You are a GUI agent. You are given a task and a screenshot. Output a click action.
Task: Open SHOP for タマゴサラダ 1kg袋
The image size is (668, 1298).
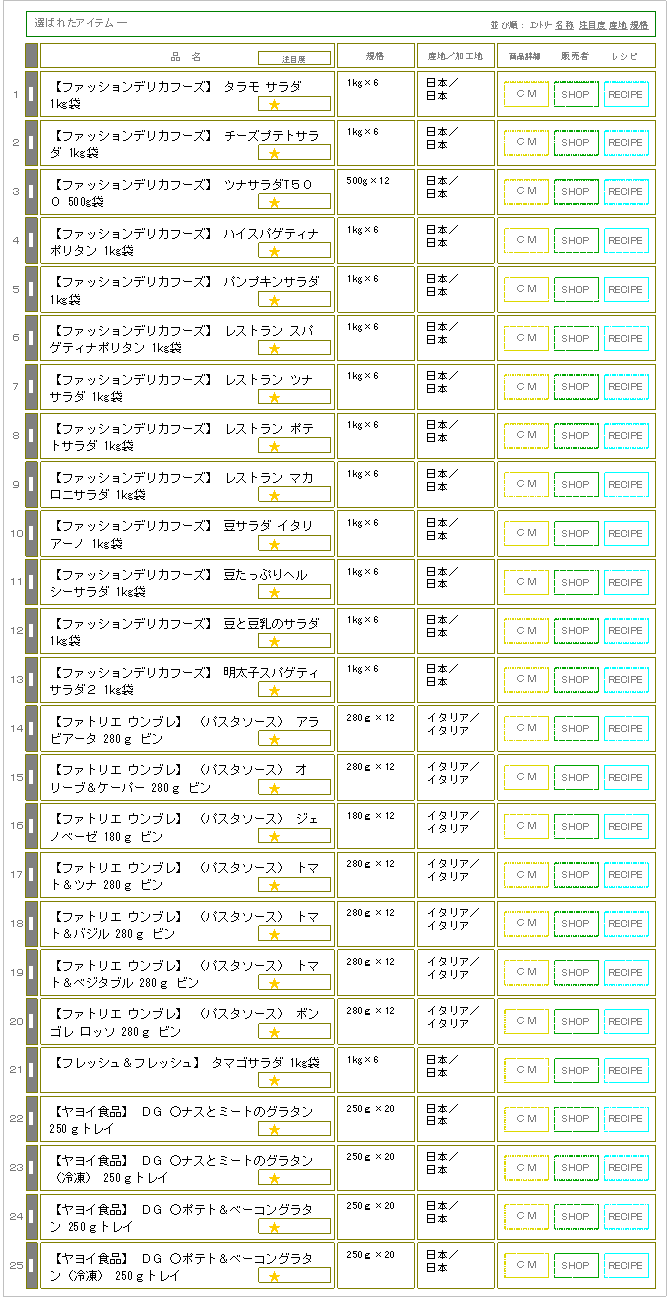point(575,1070)
